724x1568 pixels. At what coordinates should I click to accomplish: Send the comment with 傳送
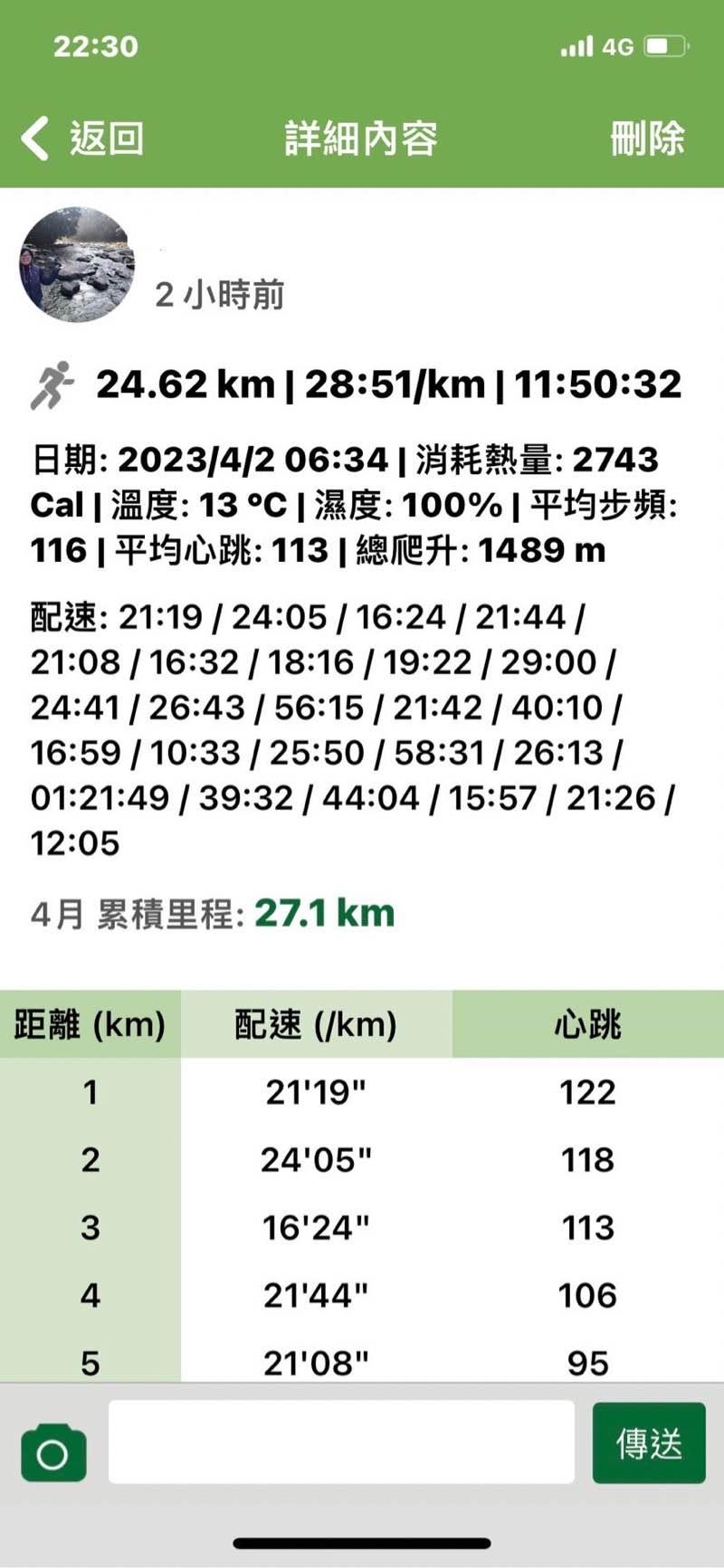coord(648,1443)
